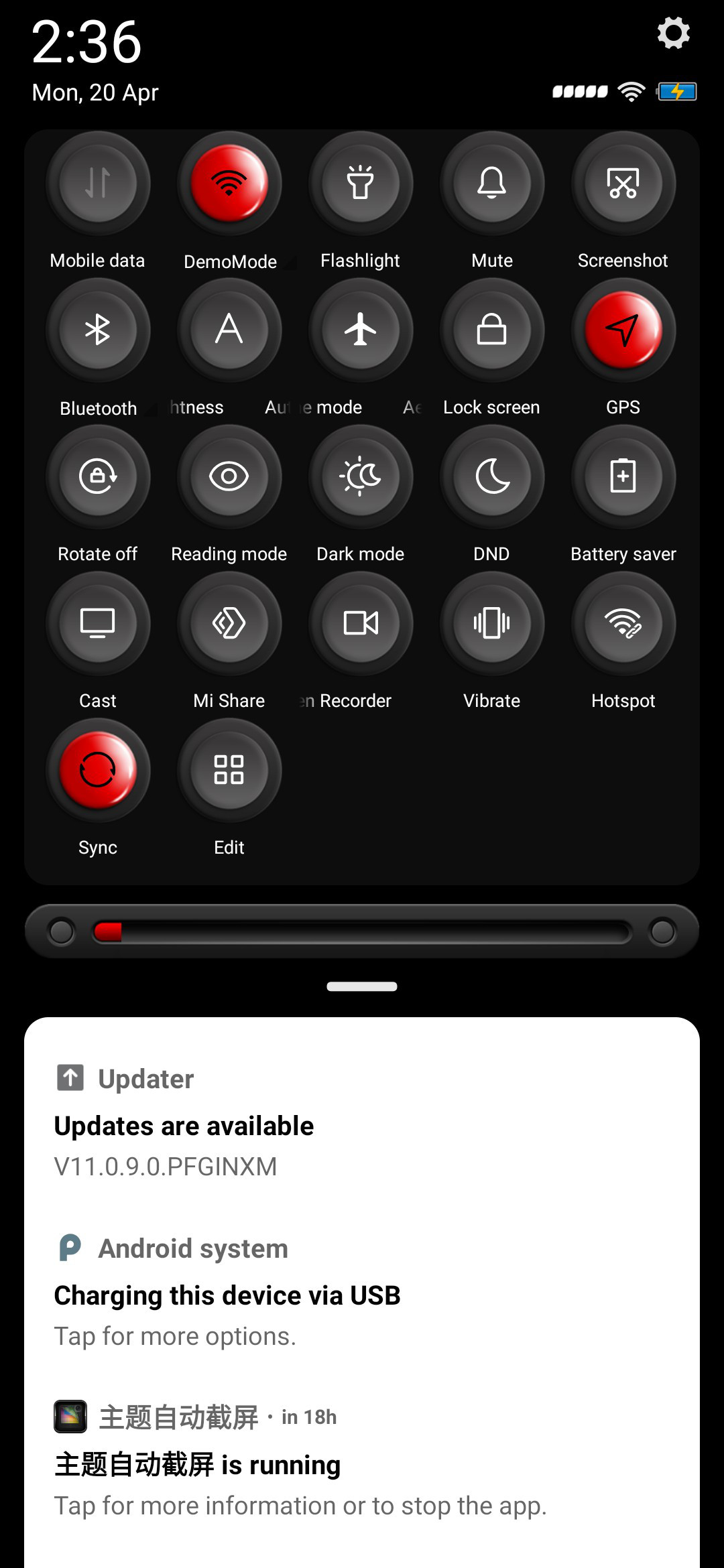Enable Airplane mode tile
Screen dimensions: 724x1568
pyautogui.click(x=361, y=330)
